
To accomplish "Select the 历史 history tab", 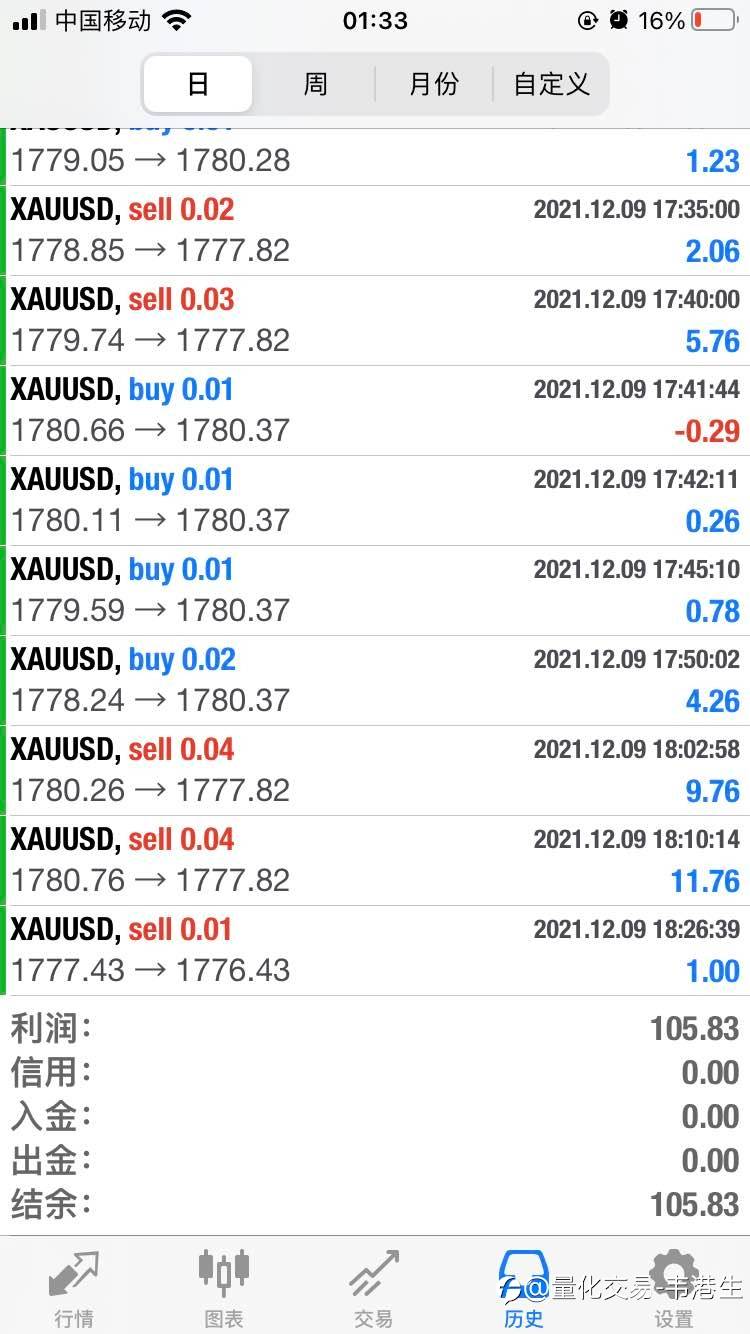I will pyautogui.click(x=524, y=1288).
